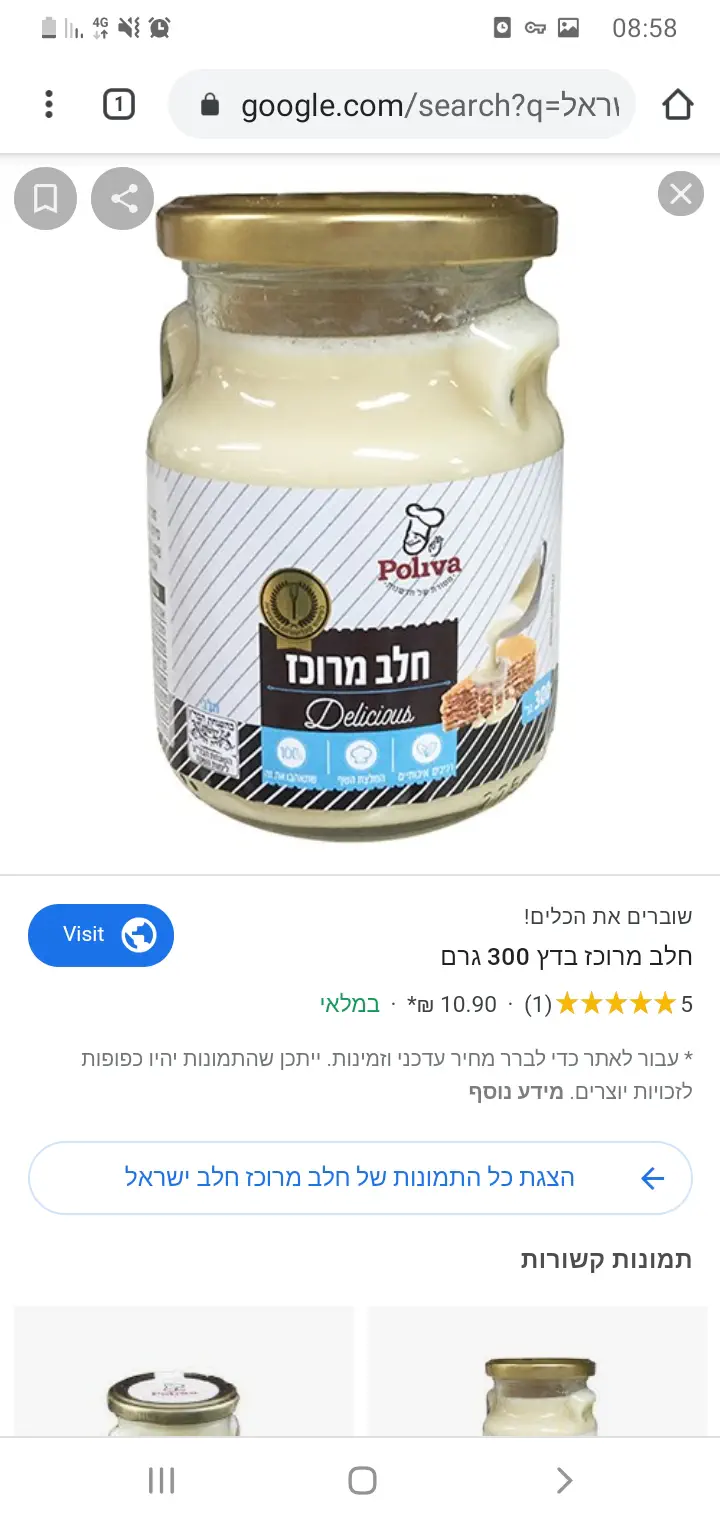Show all images of חלב מרוכז חלב ישראל
The image size is (720, 1520).
(x=360, y=1177)
